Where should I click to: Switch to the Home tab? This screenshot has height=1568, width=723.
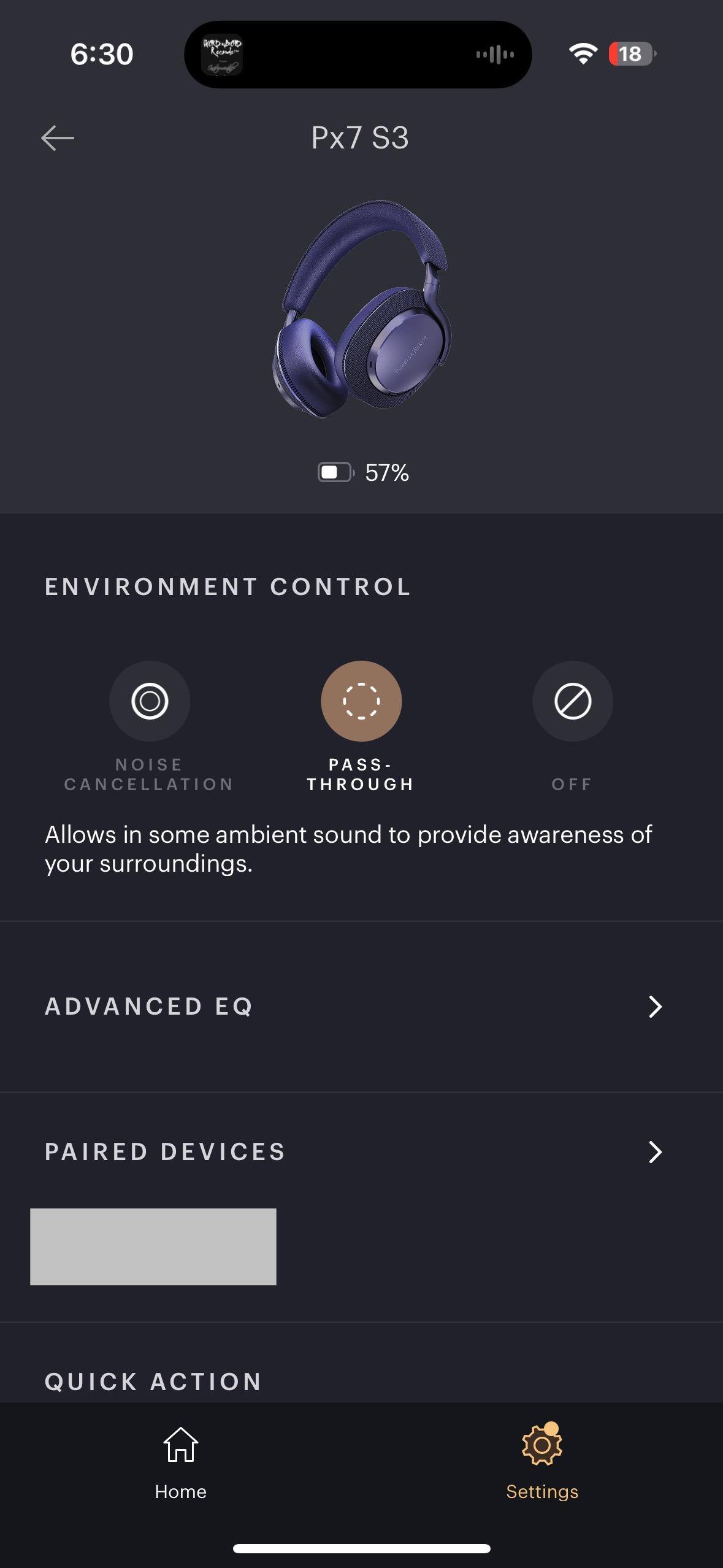coord(180,1462)
